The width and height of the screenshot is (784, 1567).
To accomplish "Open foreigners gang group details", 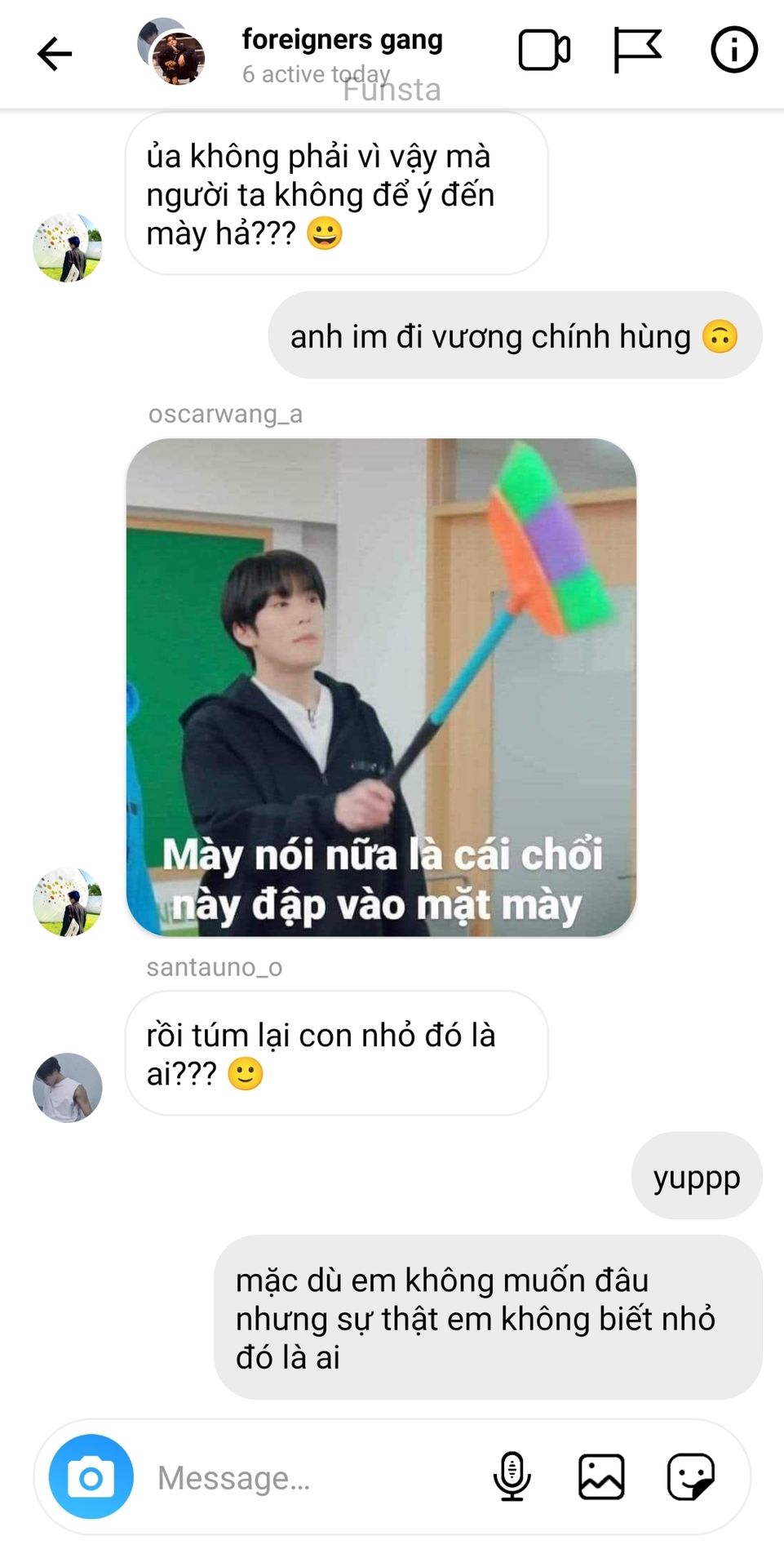I will (342, 39).
